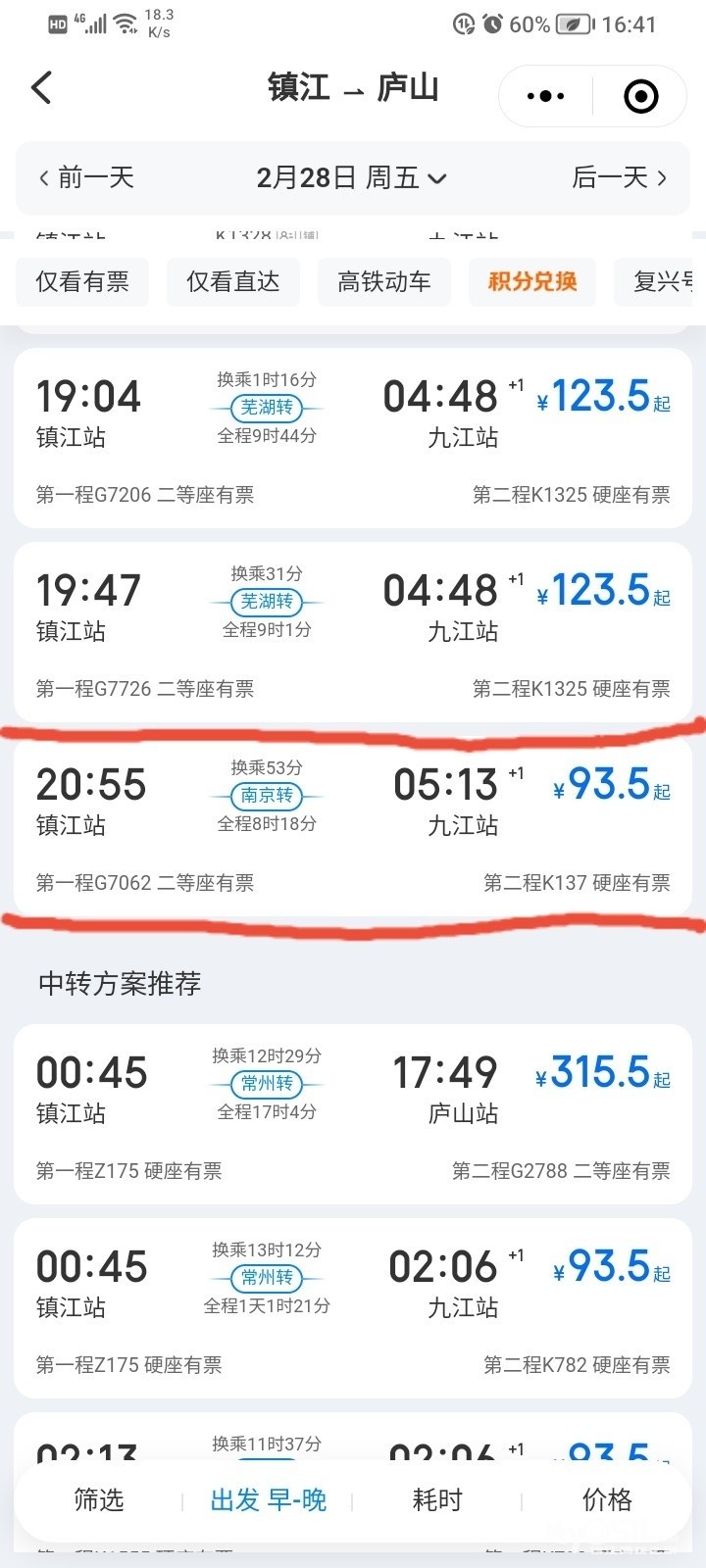Select the 仅看直达 filter chip
Screen dimensions: 706x1568
[233, 282]
